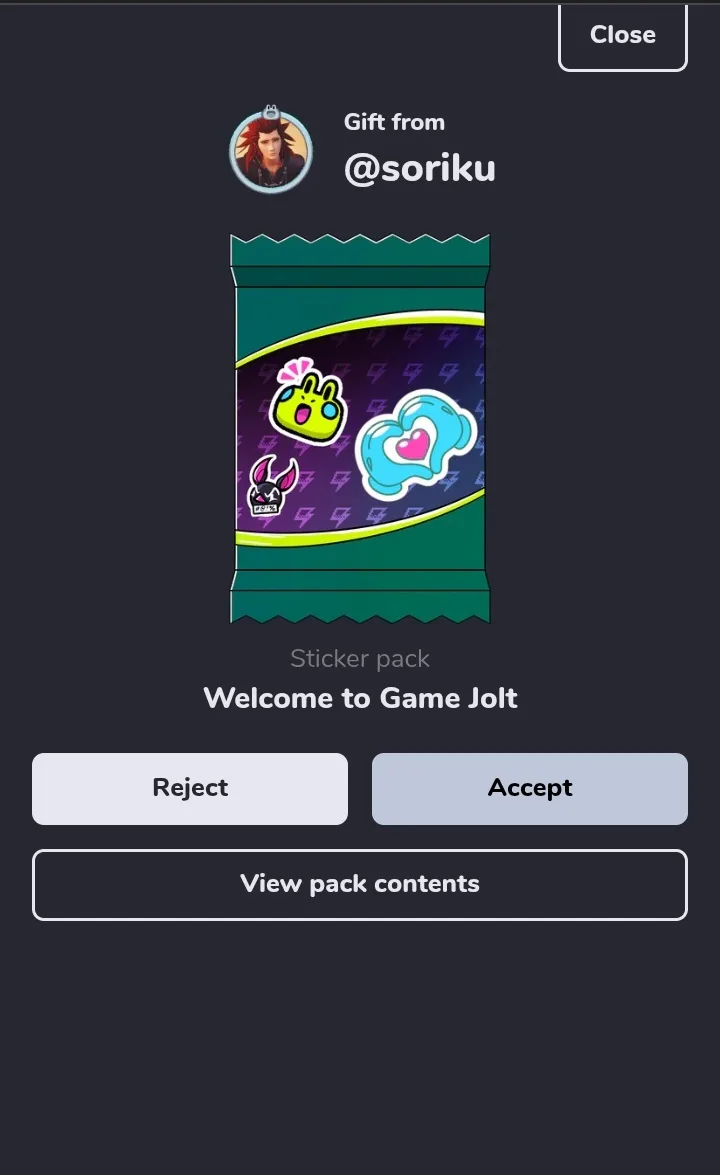This screenshot has width=720, height=1175.
Task: Close the gift dialog
Action: [623, 36]
